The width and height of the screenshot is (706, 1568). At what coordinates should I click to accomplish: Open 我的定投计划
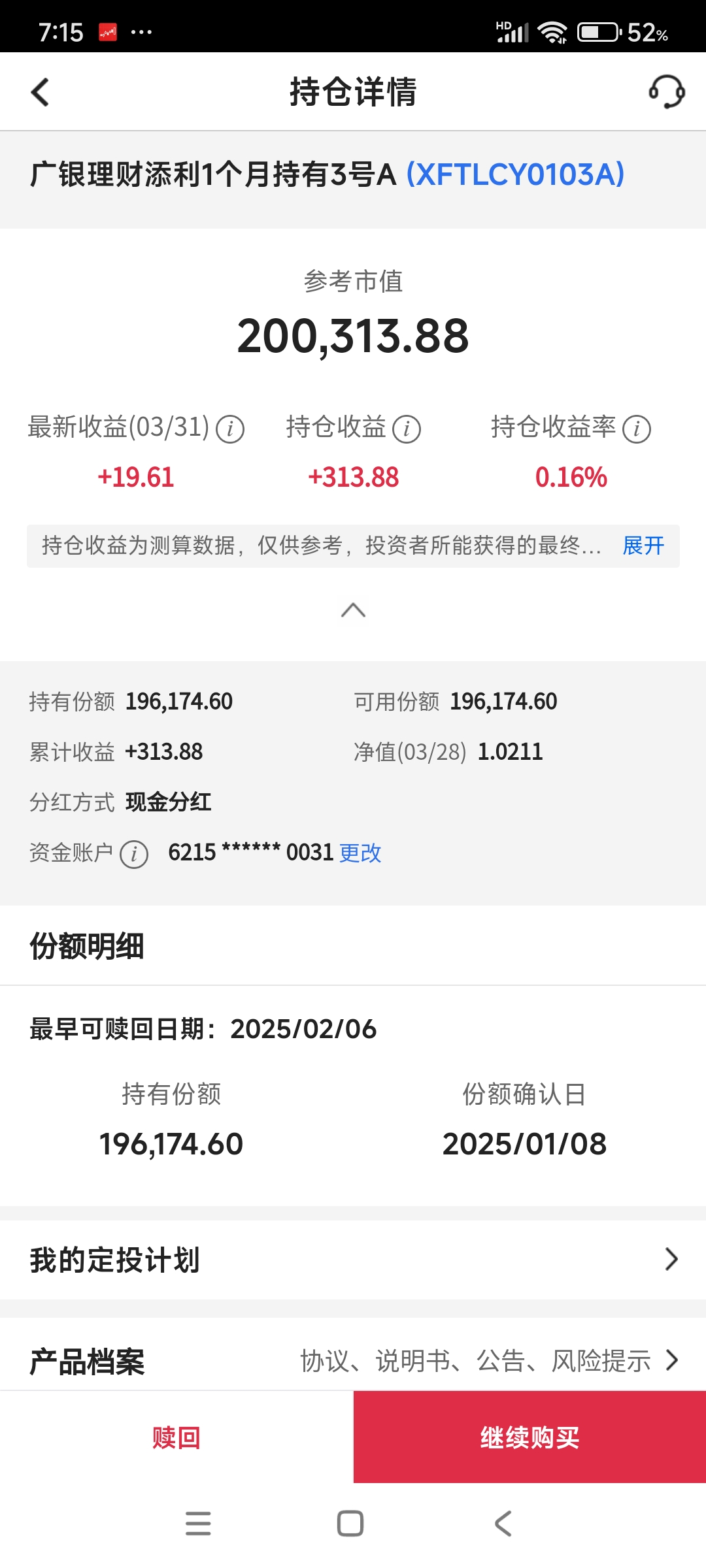coord(353,1260)
